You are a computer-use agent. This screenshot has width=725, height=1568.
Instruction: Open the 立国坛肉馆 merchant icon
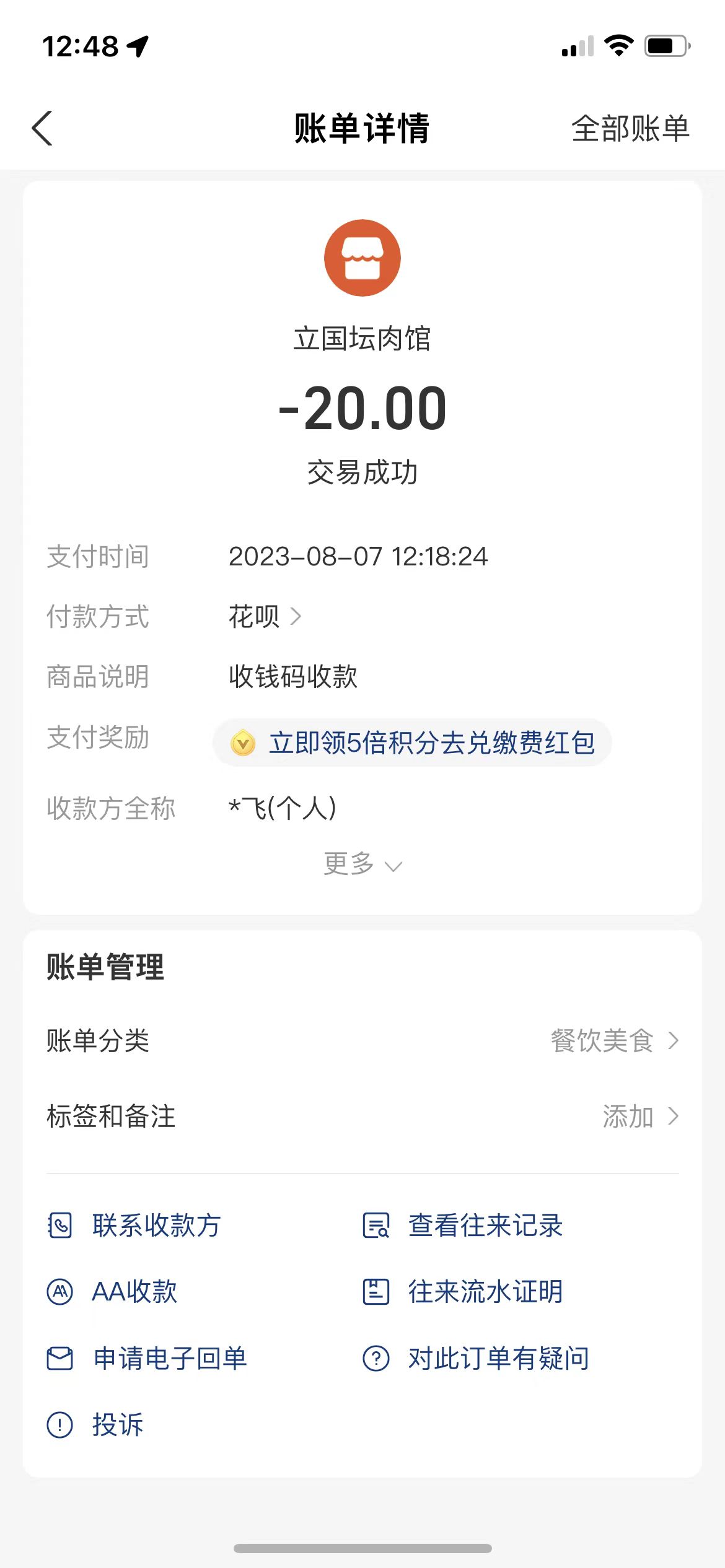(362, 258)
